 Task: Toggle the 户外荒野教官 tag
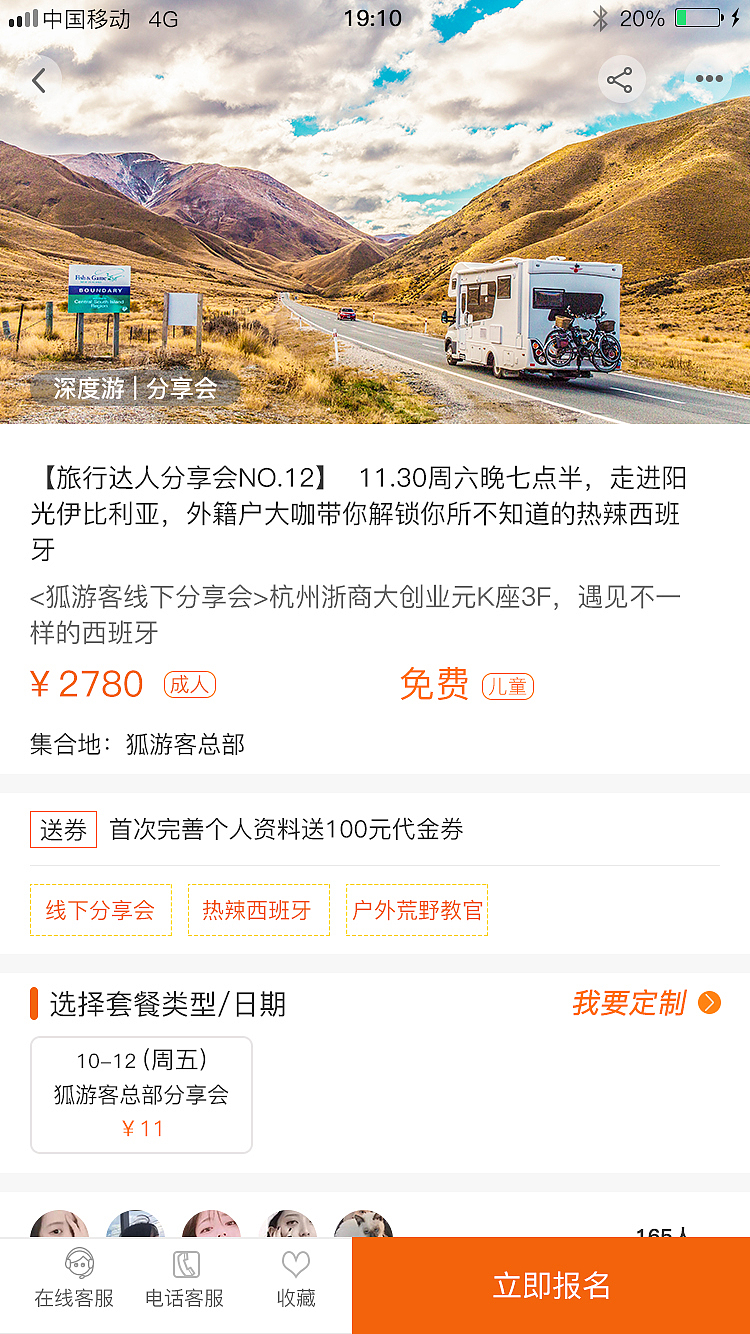click(x=416, y=910)
